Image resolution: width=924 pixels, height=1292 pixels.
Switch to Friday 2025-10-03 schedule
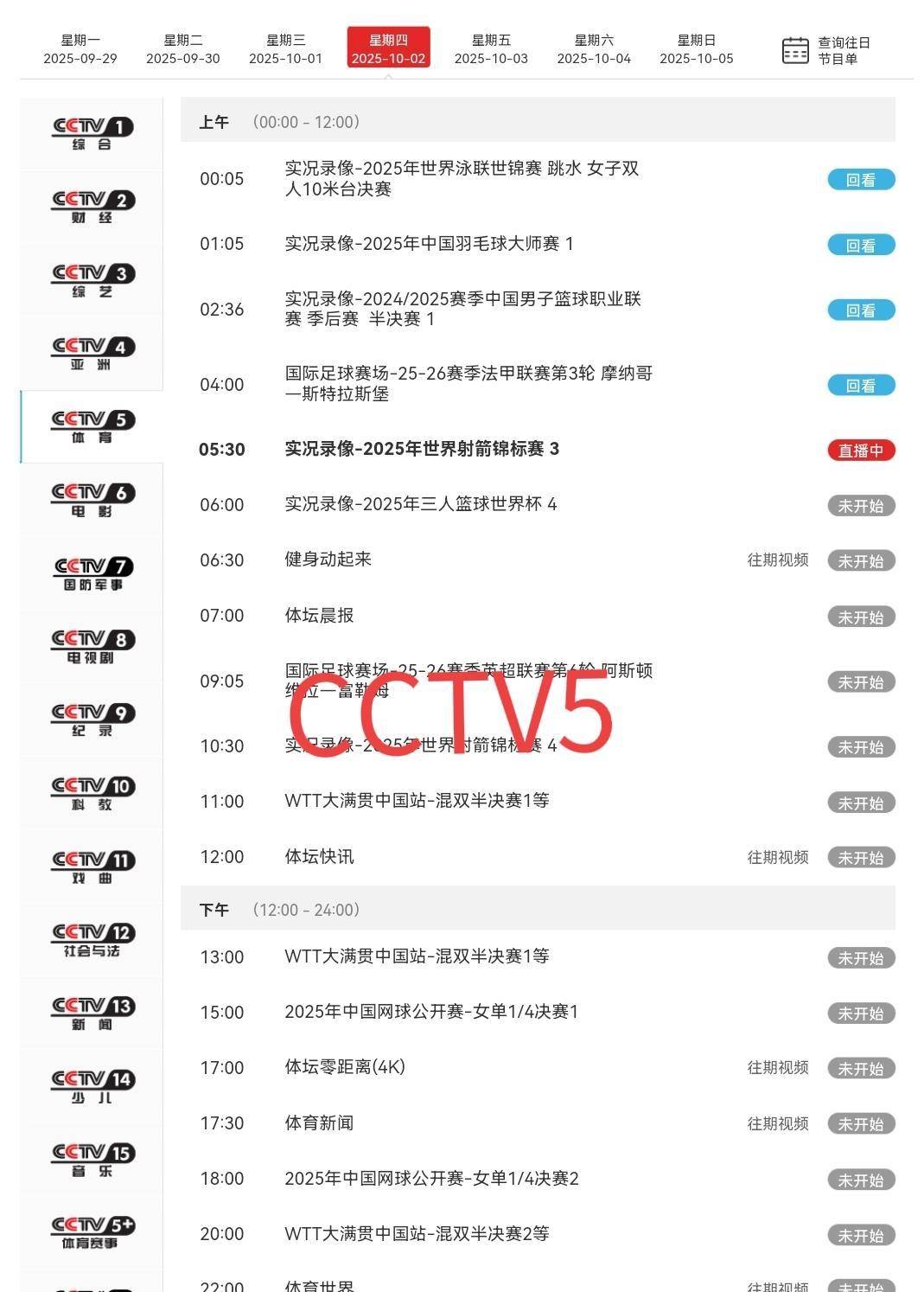491,49
